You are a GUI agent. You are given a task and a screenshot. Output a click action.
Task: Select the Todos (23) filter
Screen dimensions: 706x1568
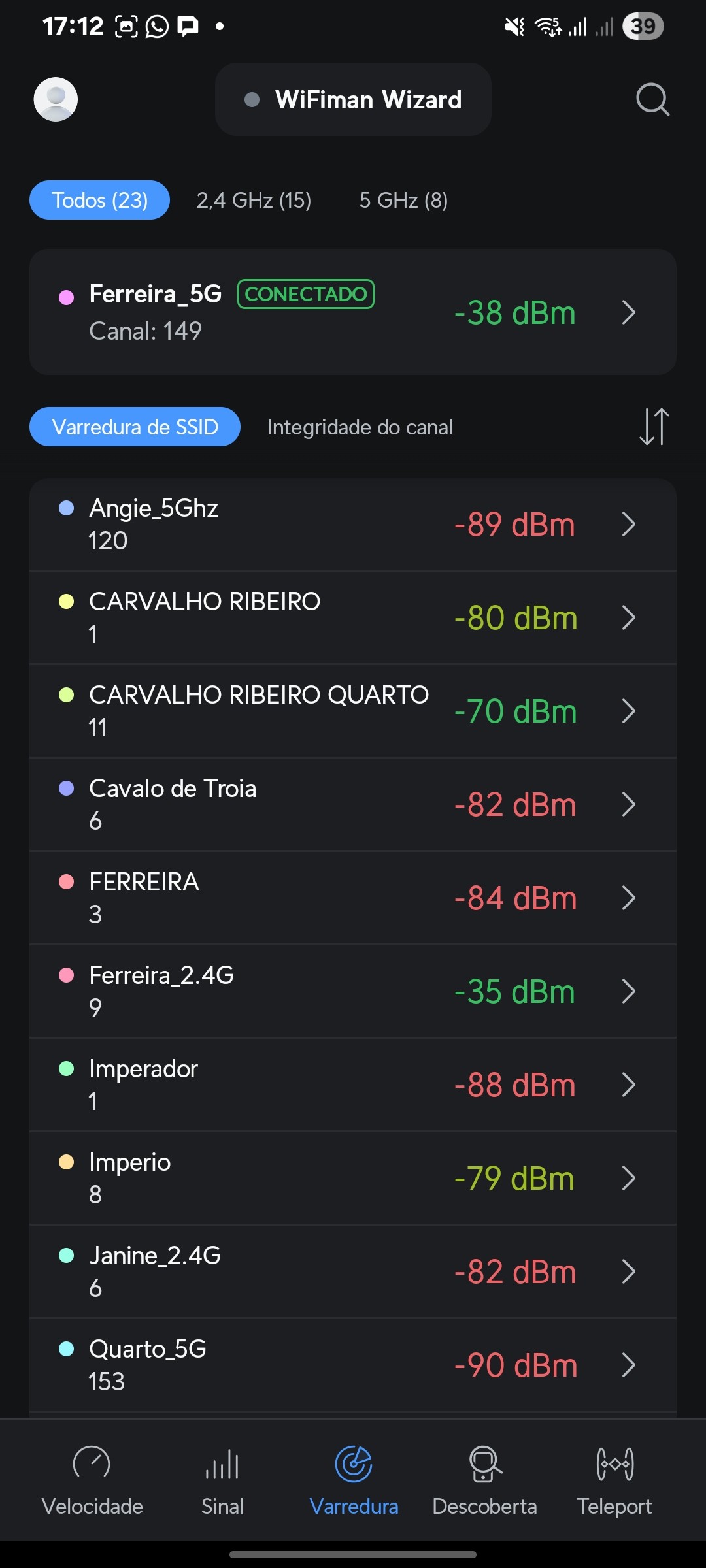click(99, 200)
